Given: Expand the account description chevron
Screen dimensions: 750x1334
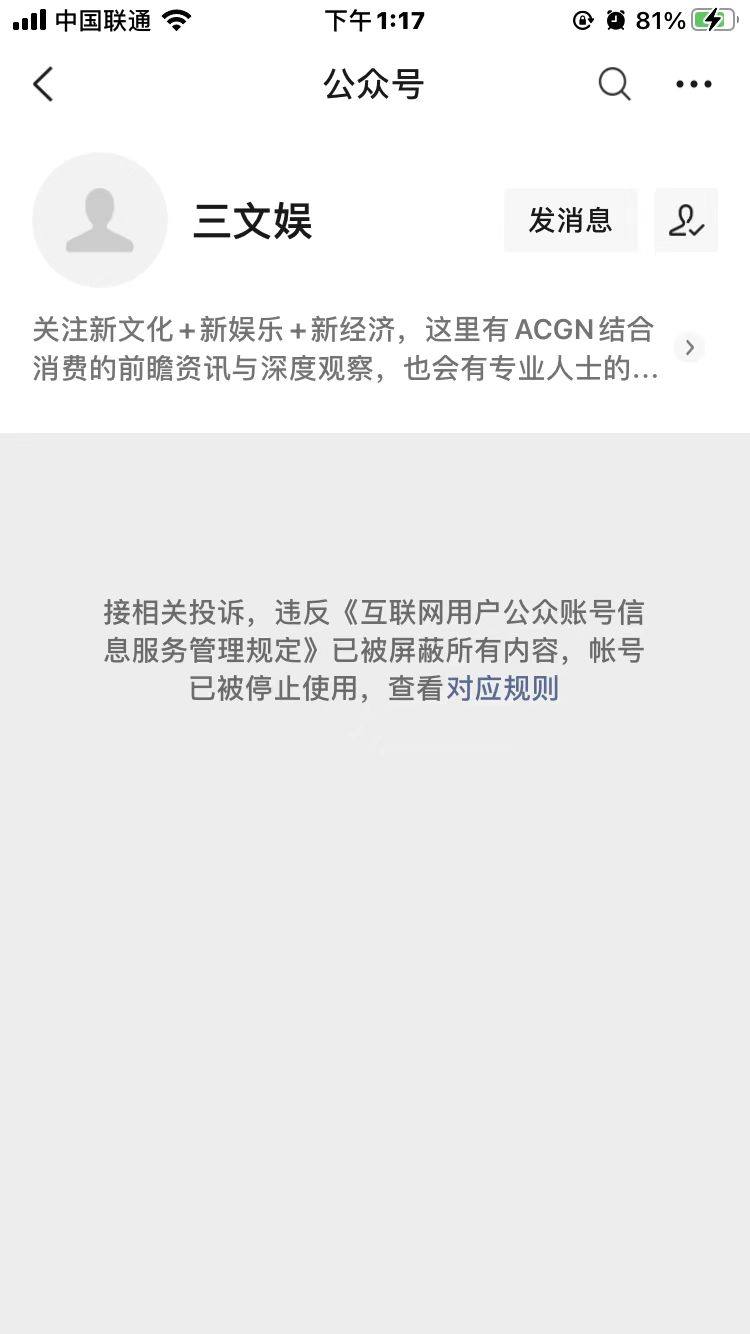Looking at the screenshot, I should coord(689,348).
